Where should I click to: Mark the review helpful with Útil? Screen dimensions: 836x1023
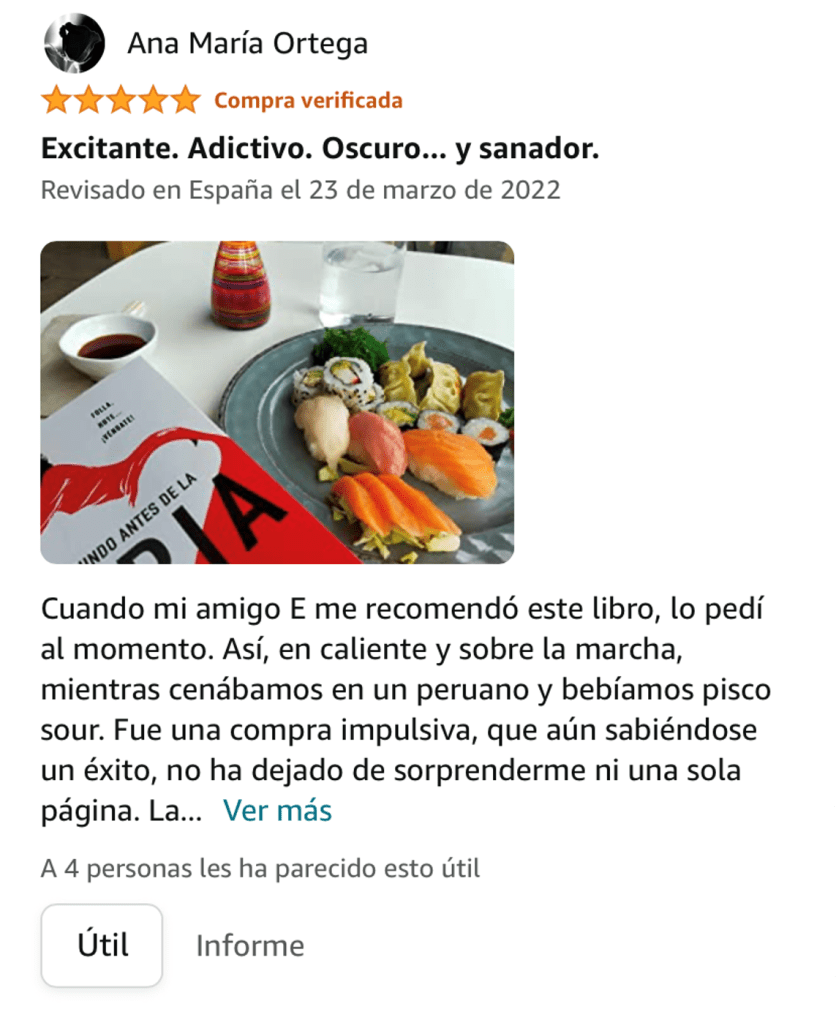click(x=100, y=944)
